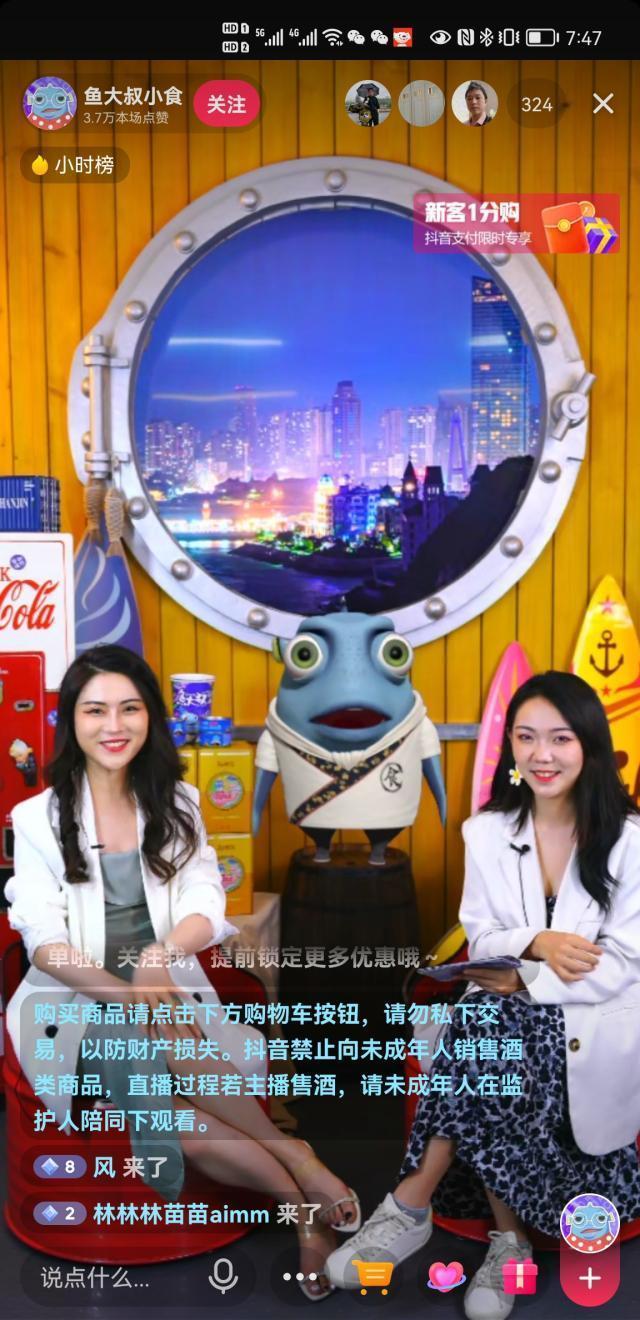640x1320 pixels.
Task: Open the shopping cart product list
Action: coord(372,1277)
